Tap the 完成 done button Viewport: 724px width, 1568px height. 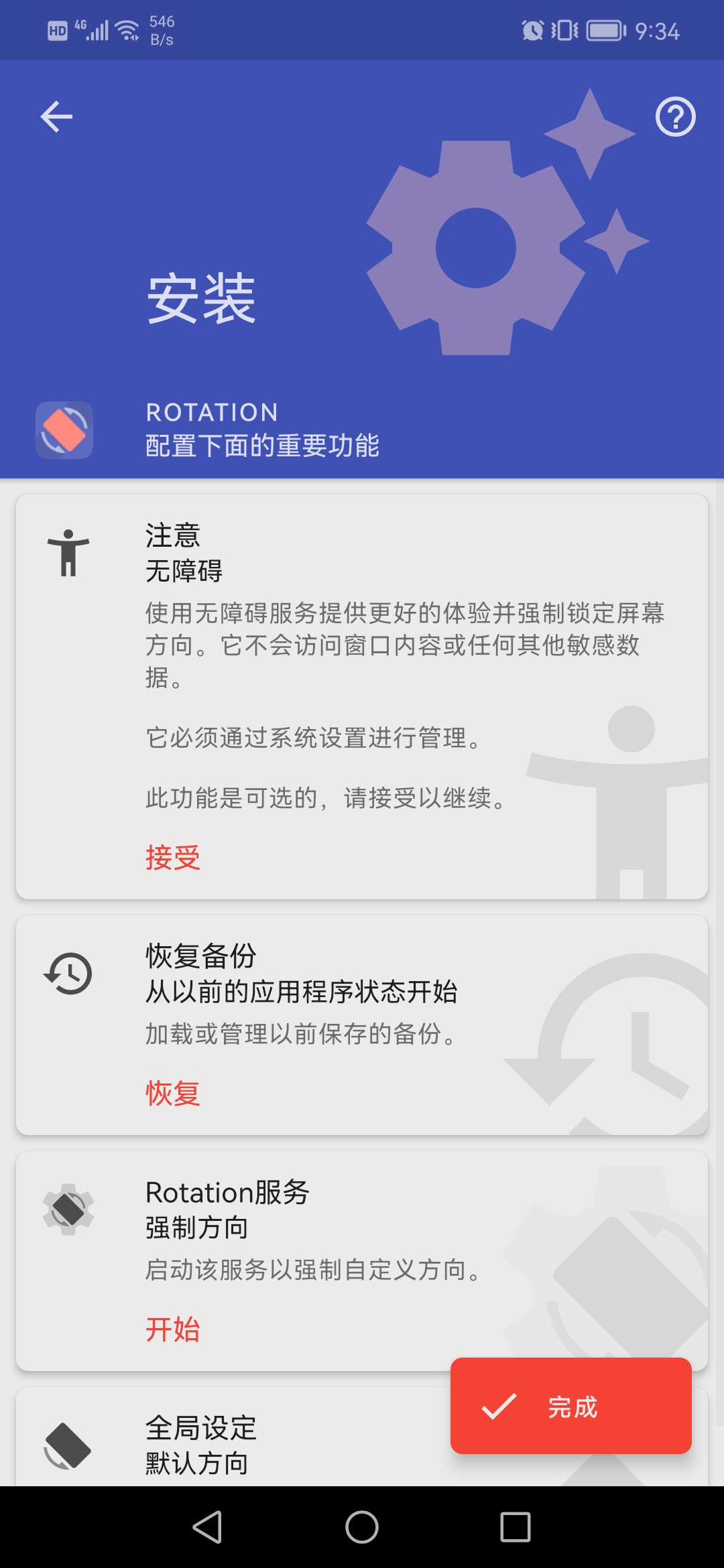pyautogui.click(x=571, y=1406)
